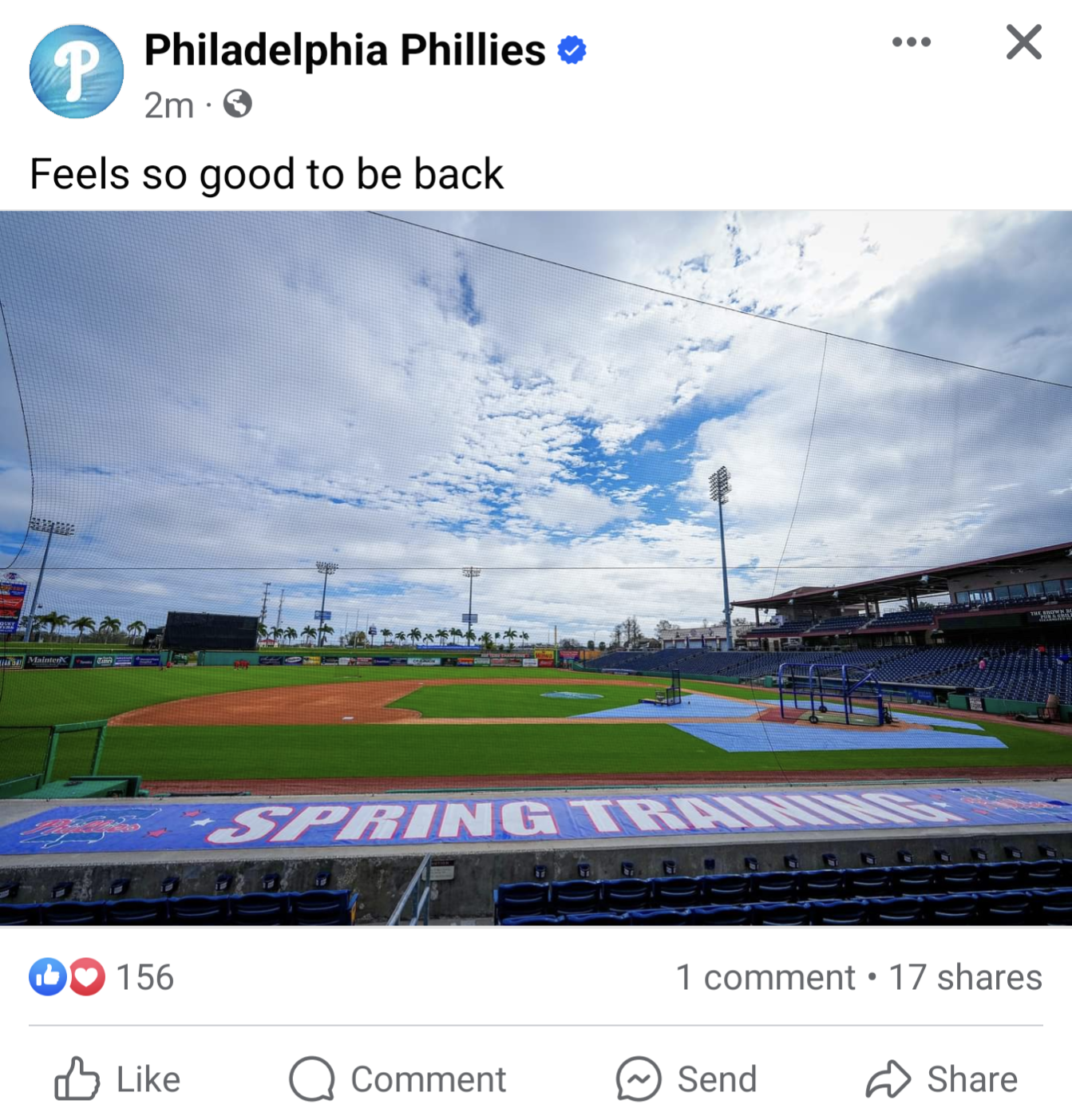Open the 1 comment link
This screenshot has height=1120, width=1072.
(x=765, y=977)
